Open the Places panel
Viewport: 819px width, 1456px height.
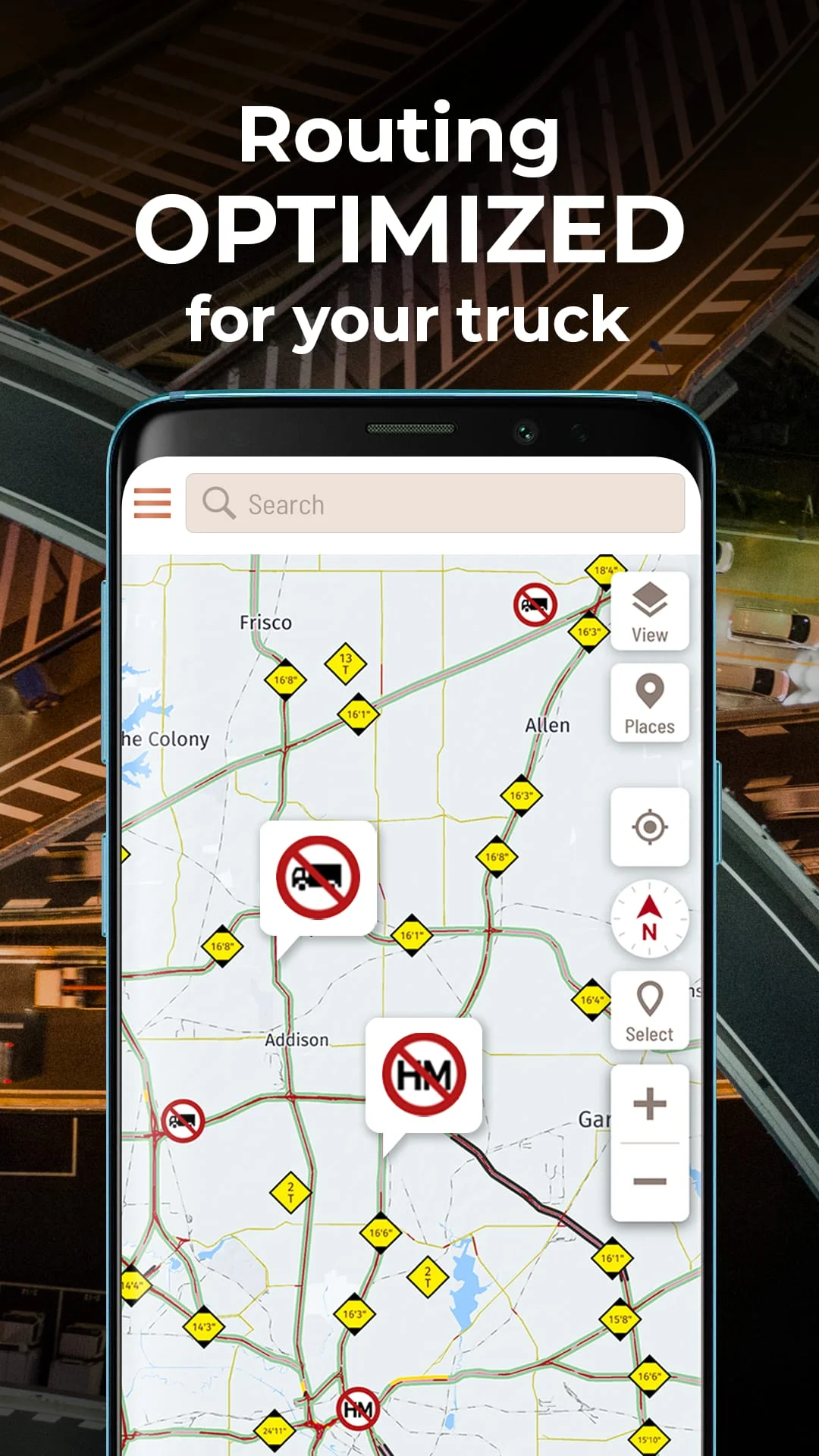pos(649,701)
